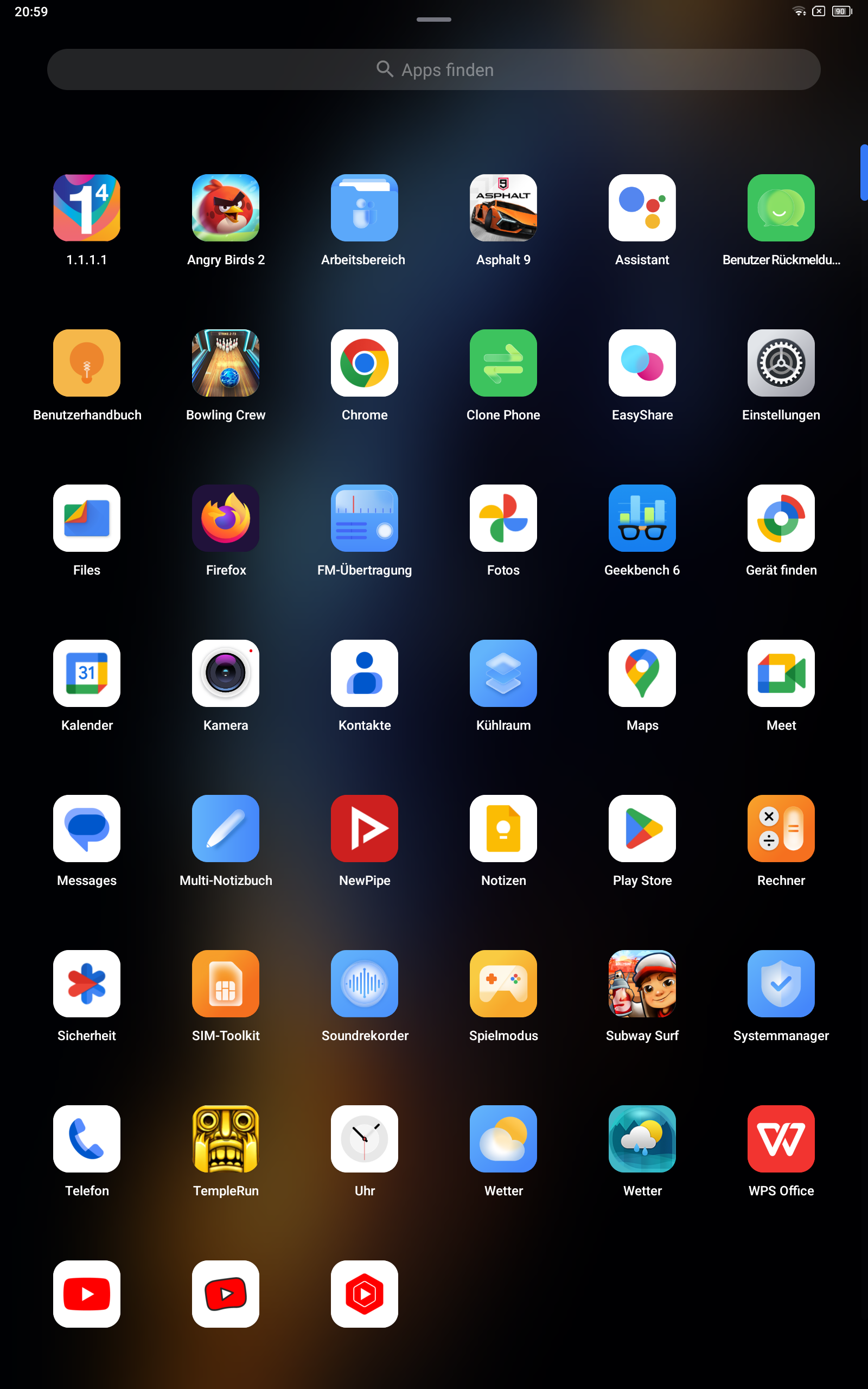
Task: Launch Subway Surf game
Action: [x=642, y=983]
